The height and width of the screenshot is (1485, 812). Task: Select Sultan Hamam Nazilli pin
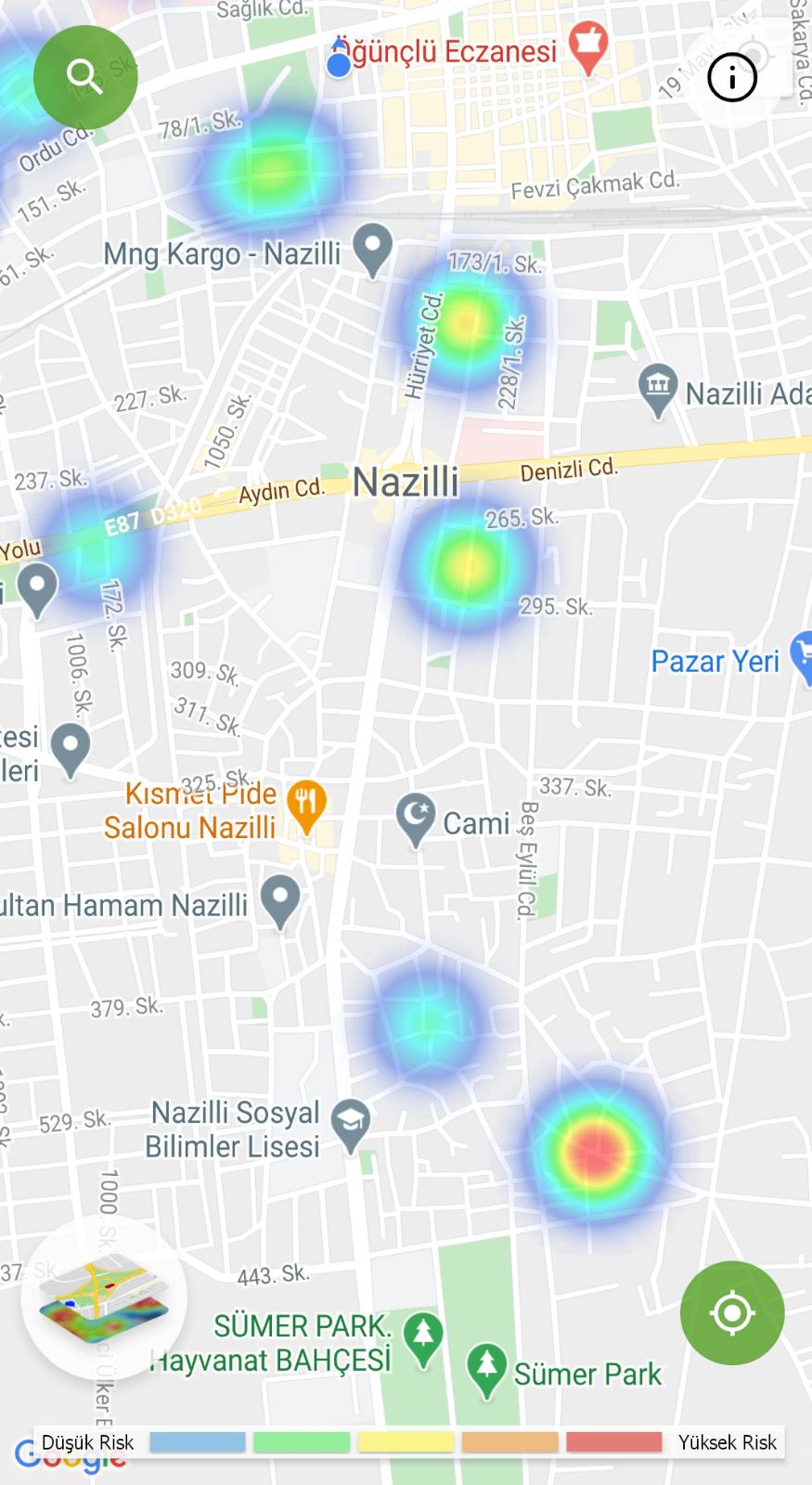click(x=280, y=899)
